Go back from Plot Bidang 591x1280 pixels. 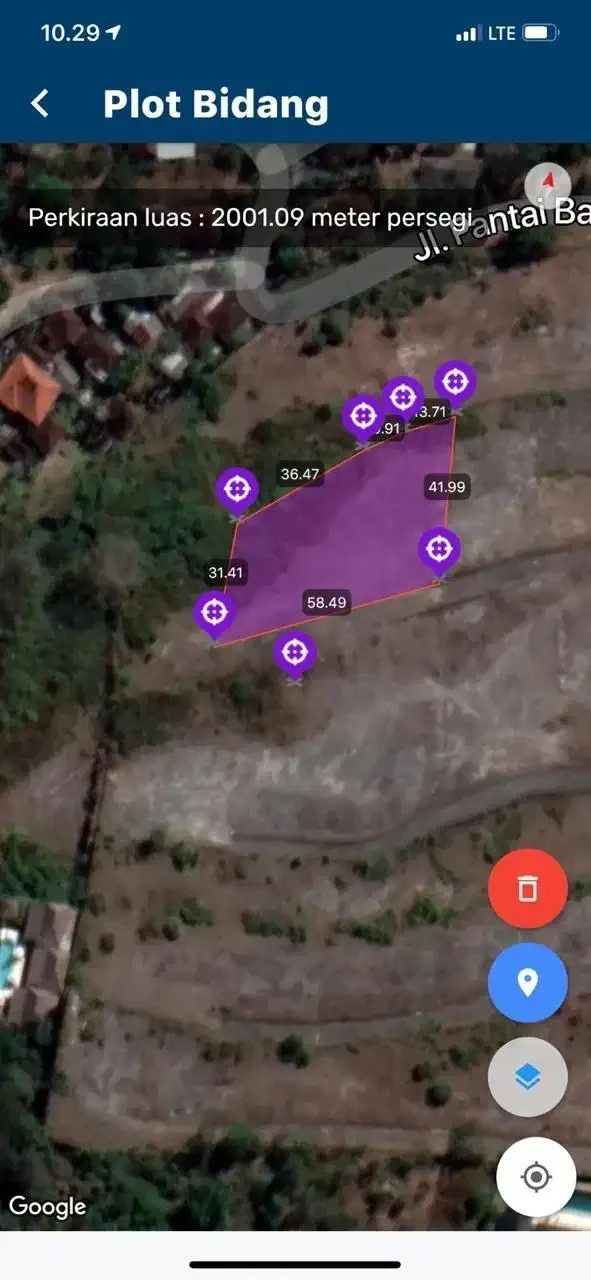click(x=40, y=103)
